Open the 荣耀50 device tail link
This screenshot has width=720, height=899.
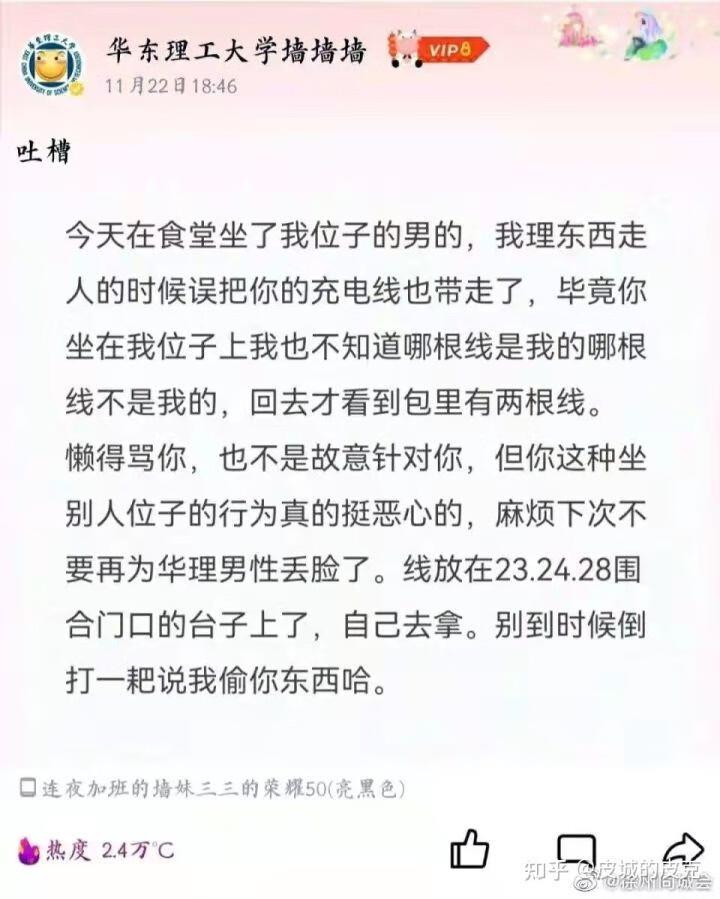pyautogui.click(x=222, y=788)
